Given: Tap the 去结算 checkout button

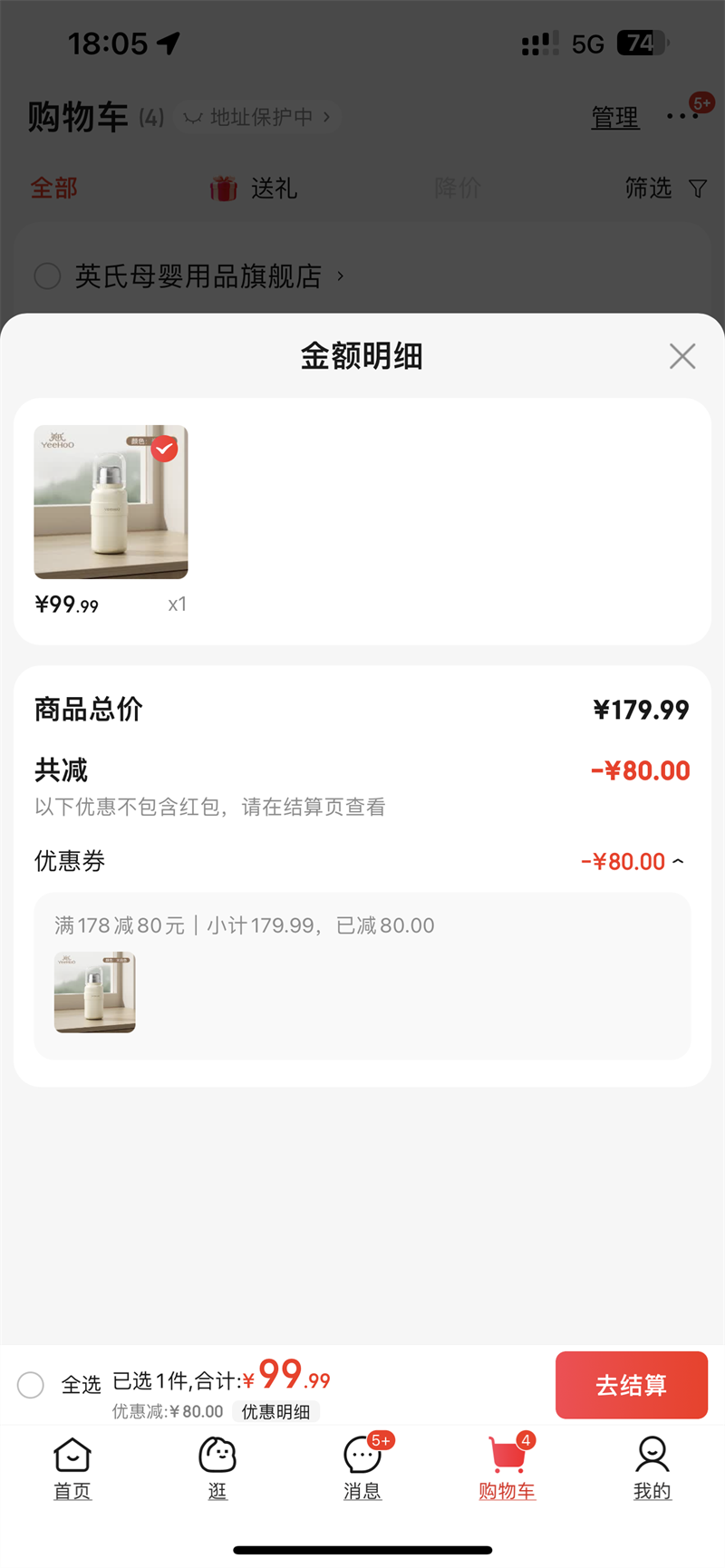Looking at the screenshot, I should [x=631, y=1385].
